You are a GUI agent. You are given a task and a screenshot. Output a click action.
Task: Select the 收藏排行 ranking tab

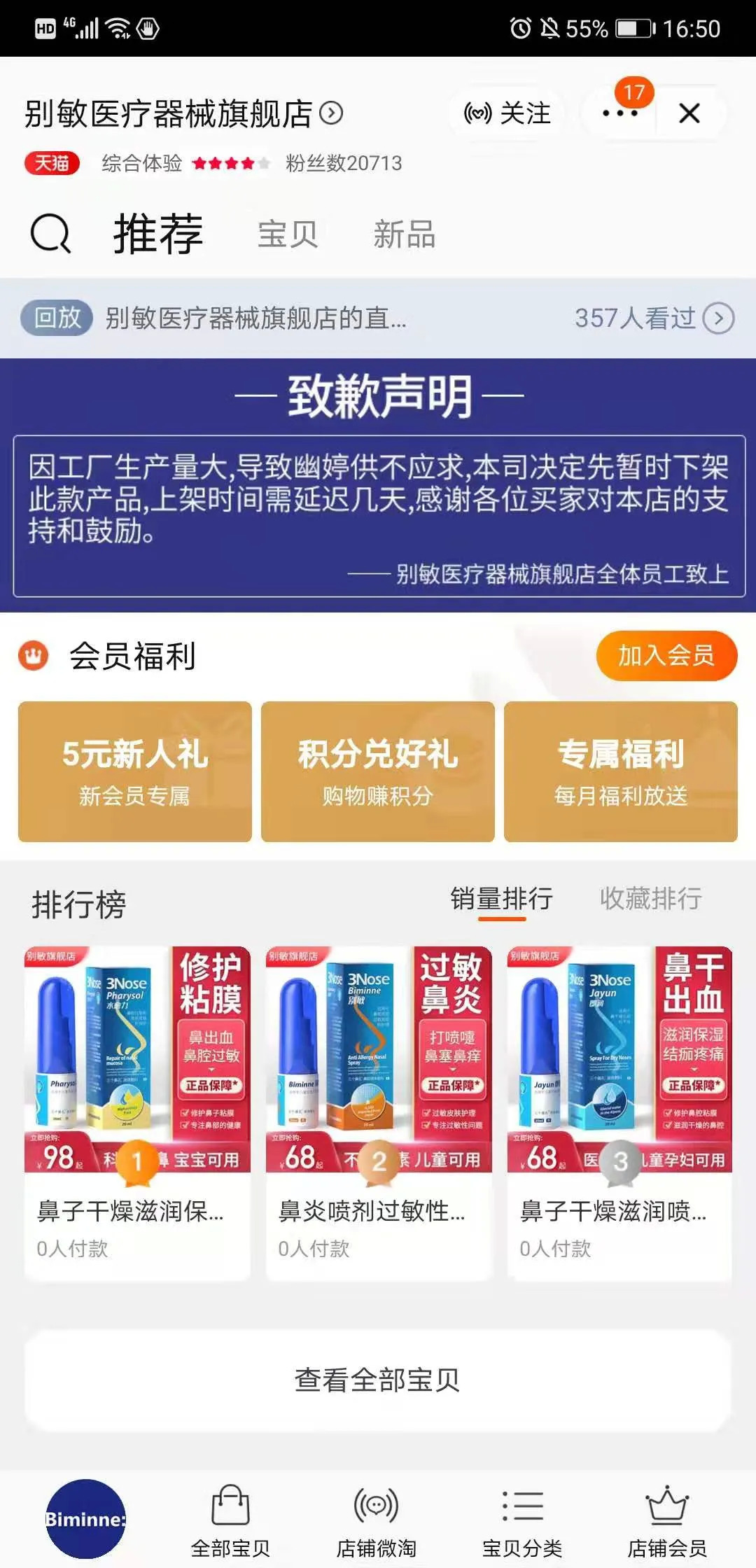[650, 899]
